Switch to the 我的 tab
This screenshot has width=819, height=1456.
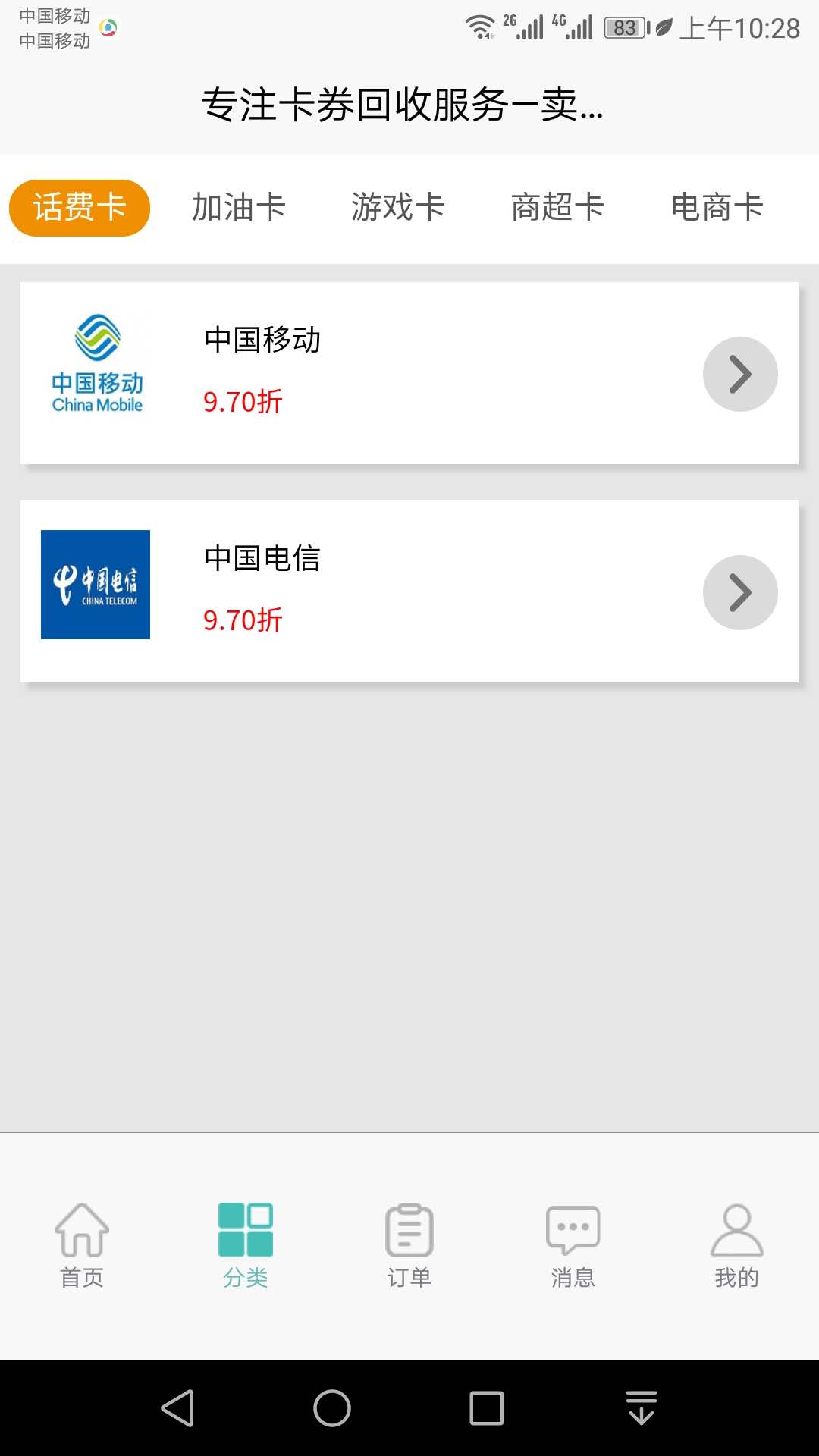(737, 1245)
